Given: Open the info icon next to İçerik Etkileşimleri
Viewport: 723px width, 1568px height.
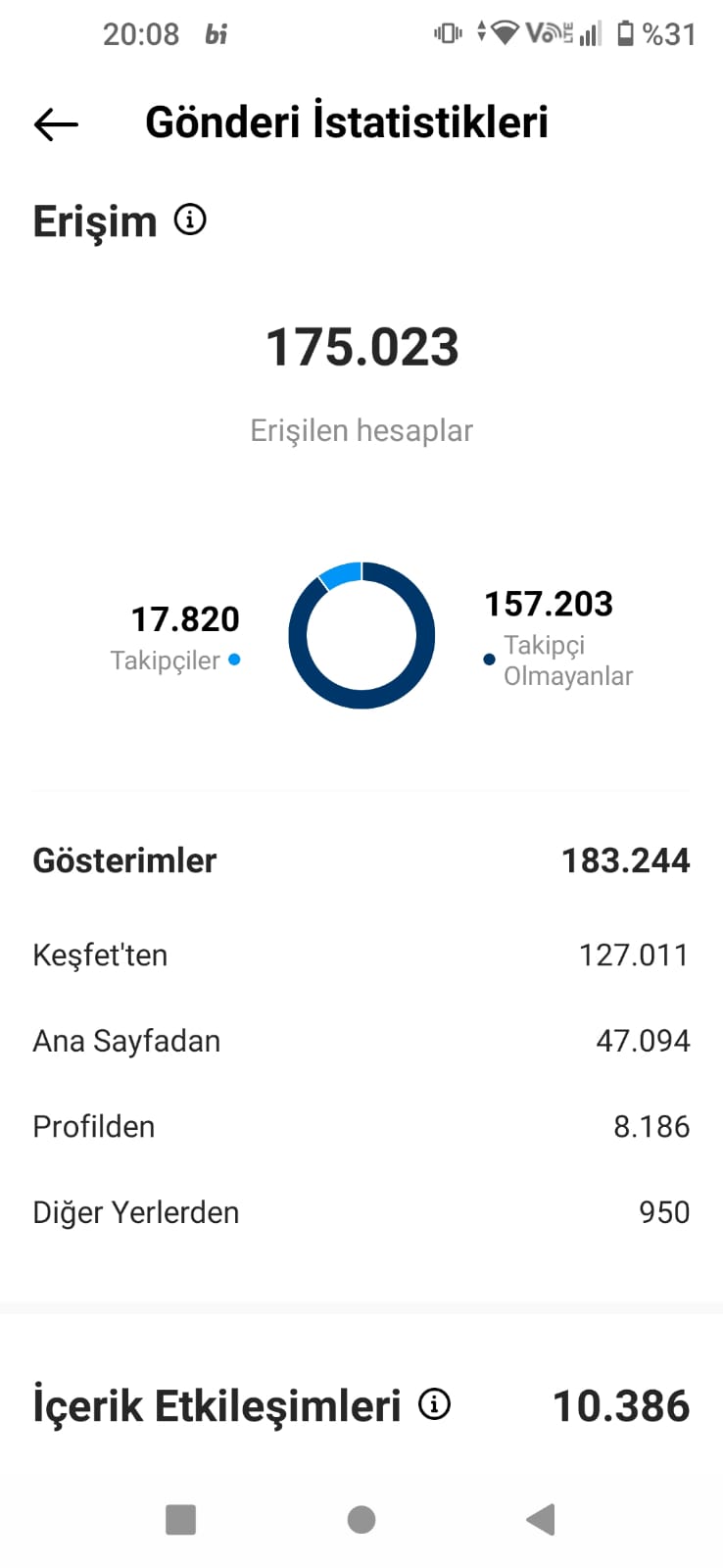Looking at the screenshot, I should [434, 1404].
